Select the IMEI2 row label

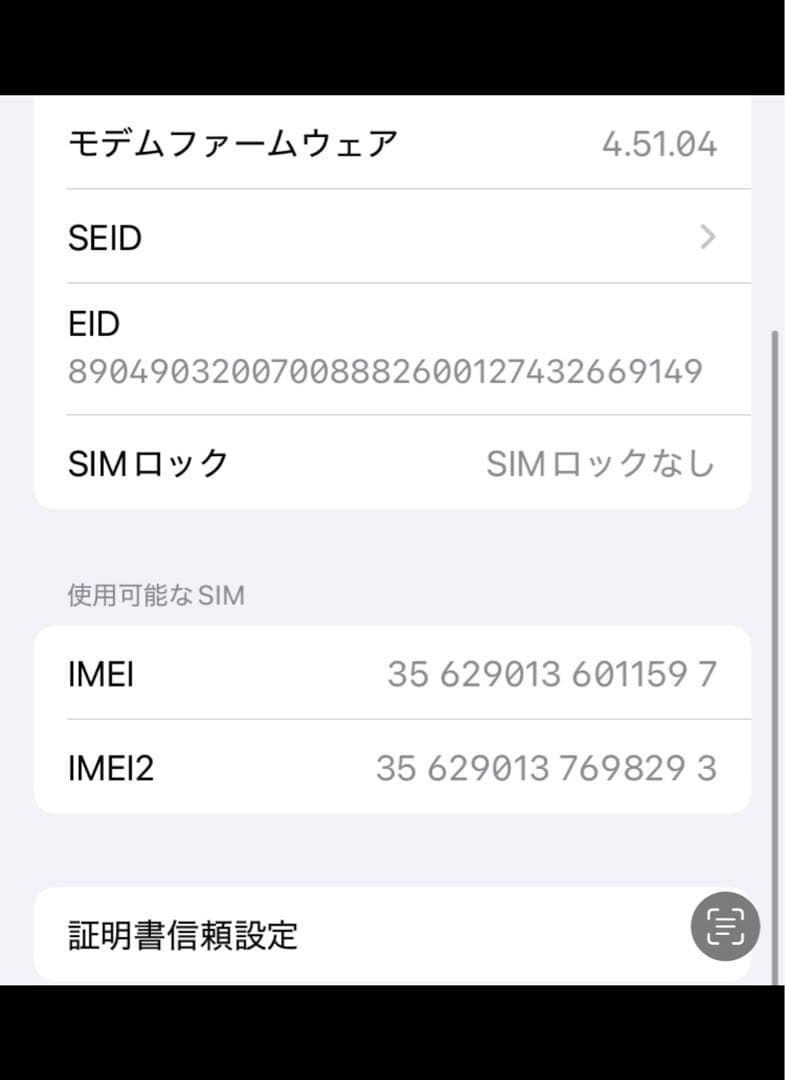[110, 767]
